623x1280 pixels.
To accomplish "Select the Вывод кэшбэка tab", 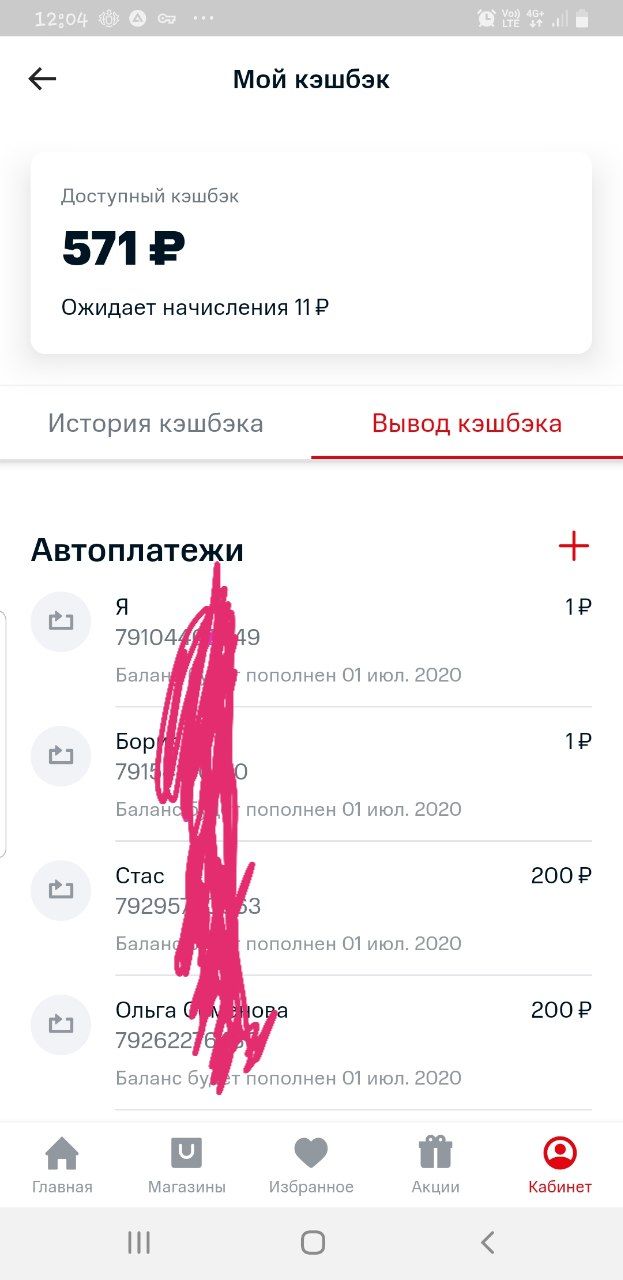I will pyautogui.click(x=467, y=423).
